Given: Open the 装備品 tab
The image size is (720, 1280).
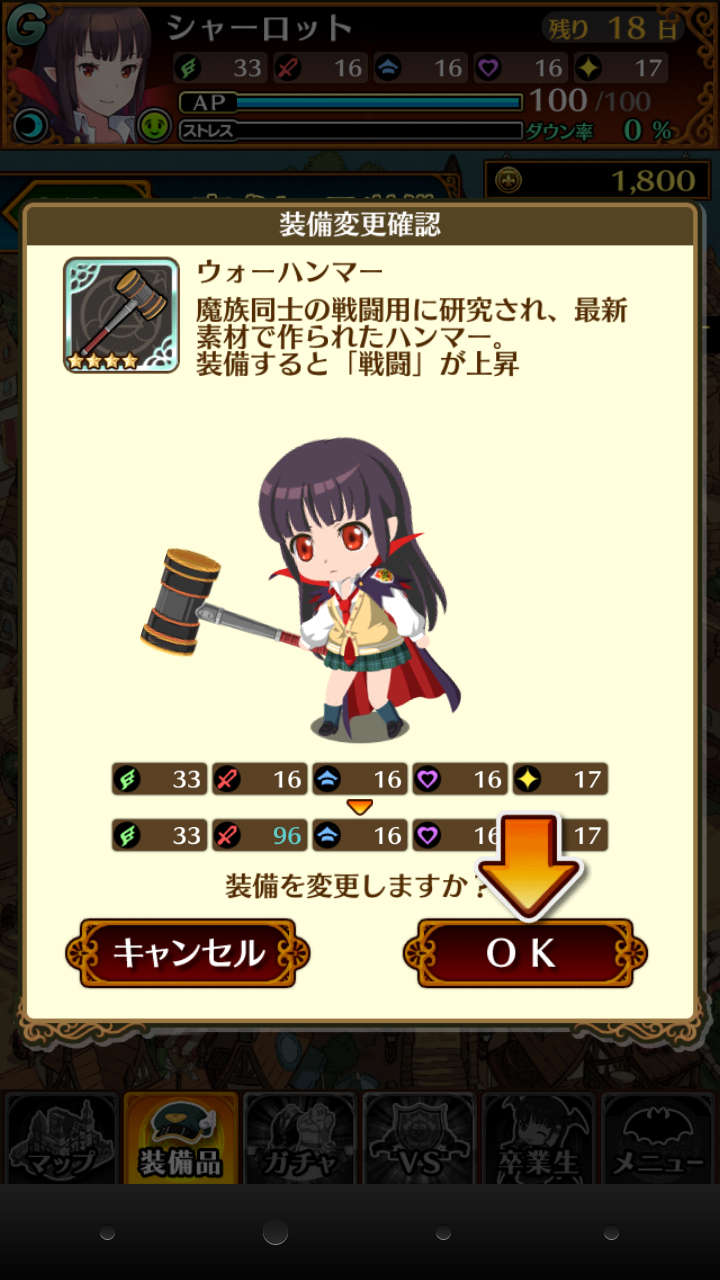Looking at the screenshot, I should coord(181,1138).
